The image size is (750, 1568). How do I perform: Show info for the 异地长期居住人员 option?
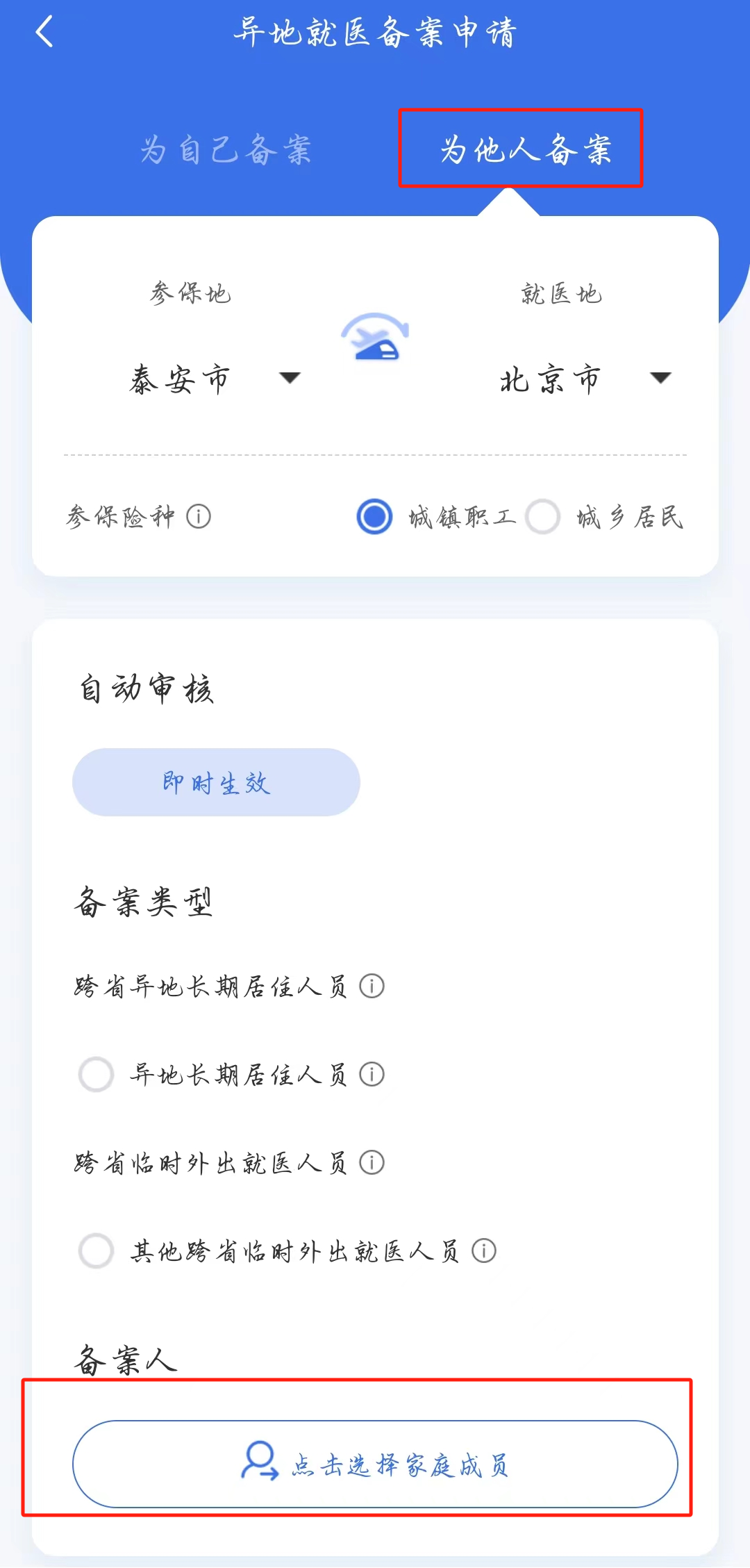[x=372, y=1075]
